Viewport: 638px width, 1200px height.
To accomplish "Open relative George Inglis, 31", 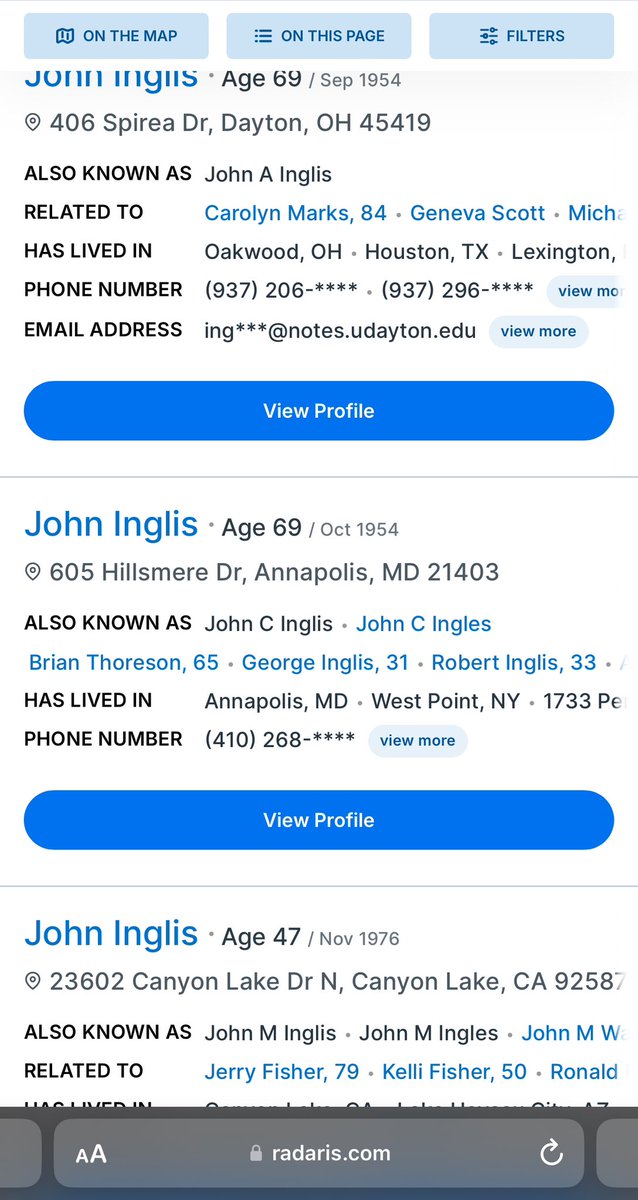I will coord(325,663).
